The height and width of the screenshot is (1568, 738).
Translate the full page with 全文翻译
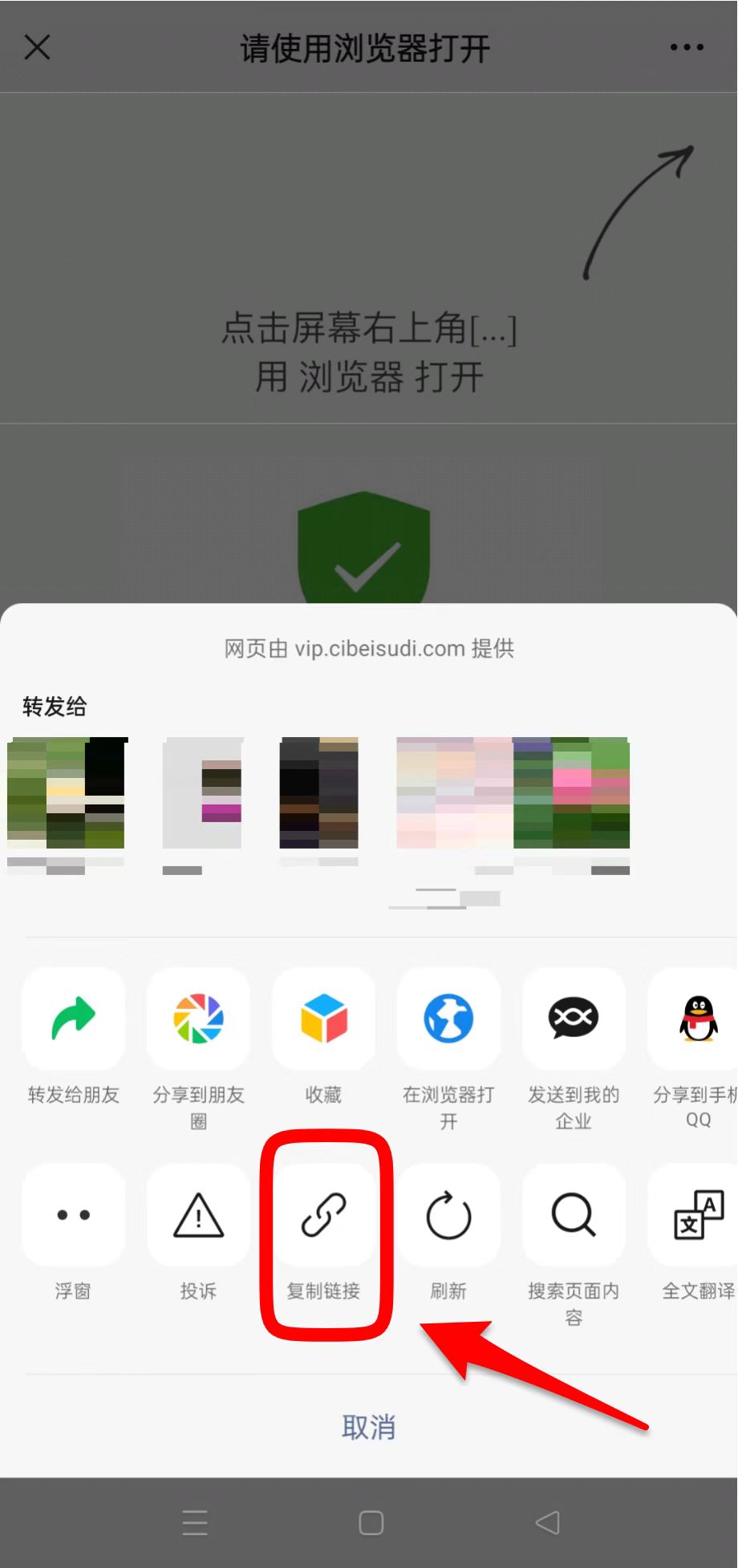coord(696,1214)
